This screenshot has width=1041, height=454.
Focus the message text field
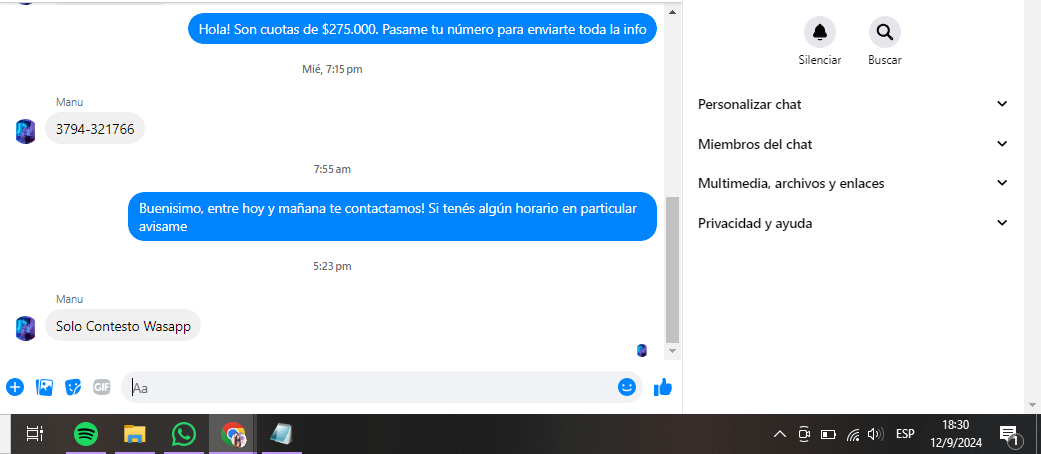click(x=370, y=387)
